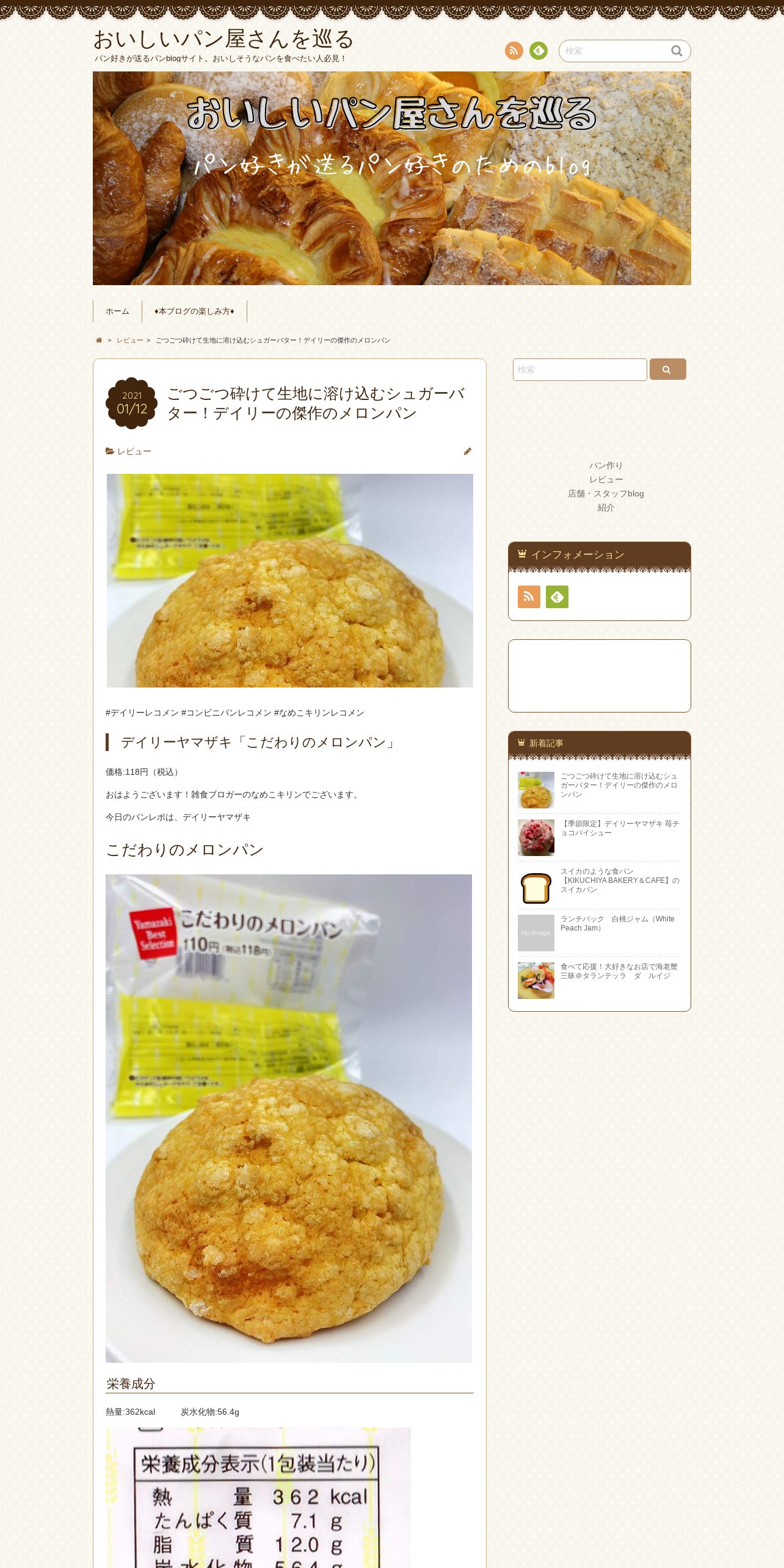Image resolution: width=784 pixels, height=1568 pixels.
Task: Tap the pencil edit icon
Action: coord(468,451)
